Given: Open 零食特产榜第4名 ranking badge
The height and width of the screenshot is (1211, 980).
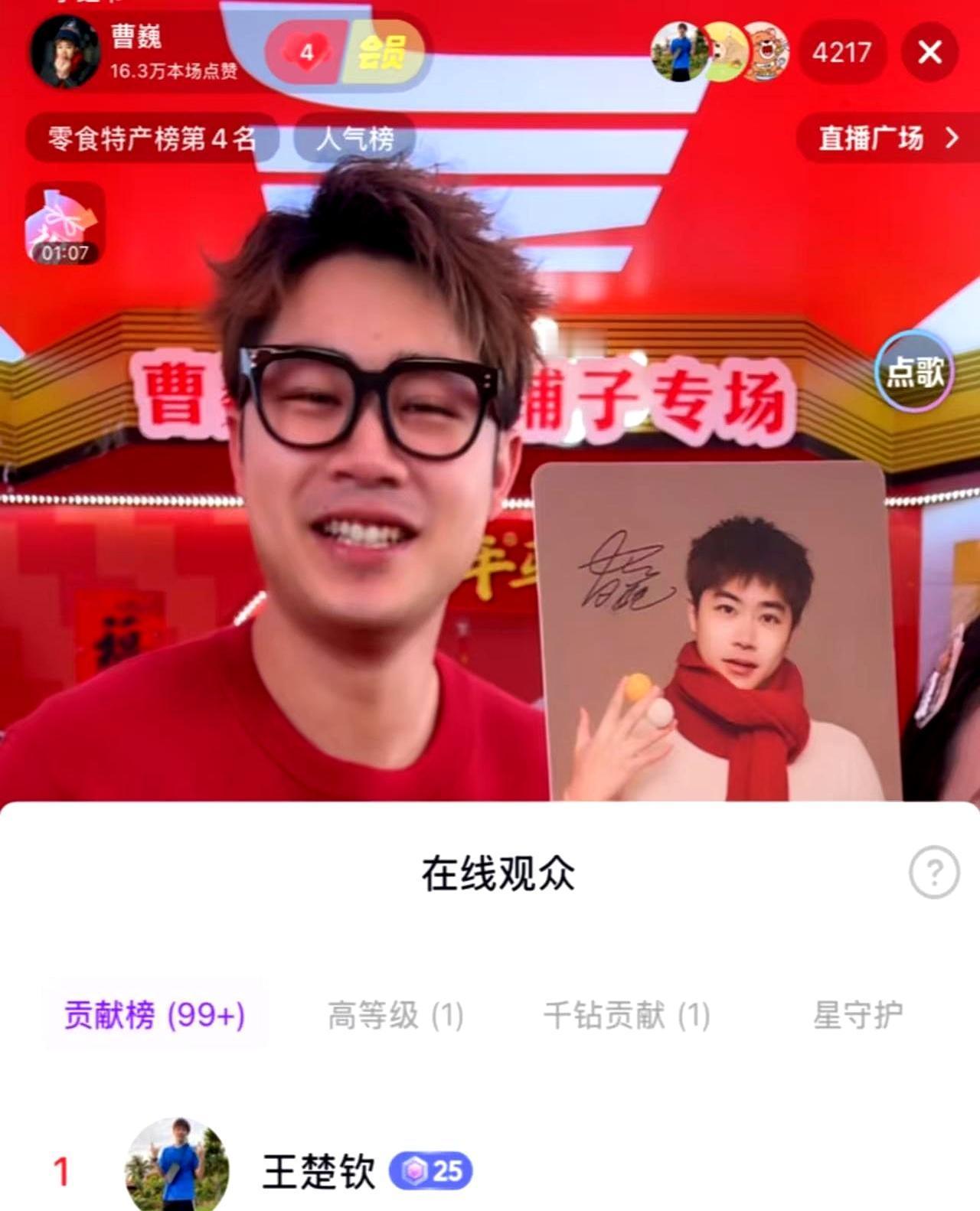Looking at the screenshot, I should pyautogui.click(x=151, y=138).
